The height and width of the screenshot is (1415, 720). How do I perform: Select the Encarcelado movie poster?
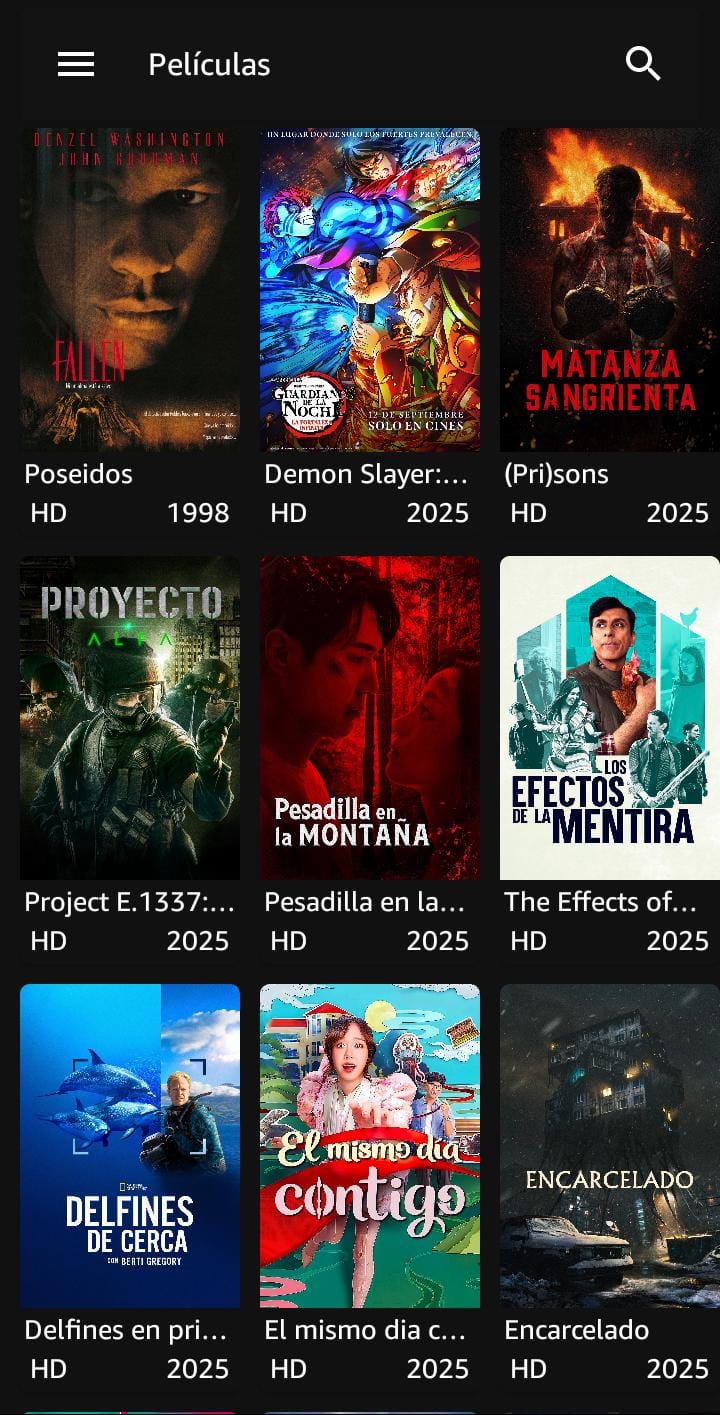pyautogui.click(x=609, y=1145)
